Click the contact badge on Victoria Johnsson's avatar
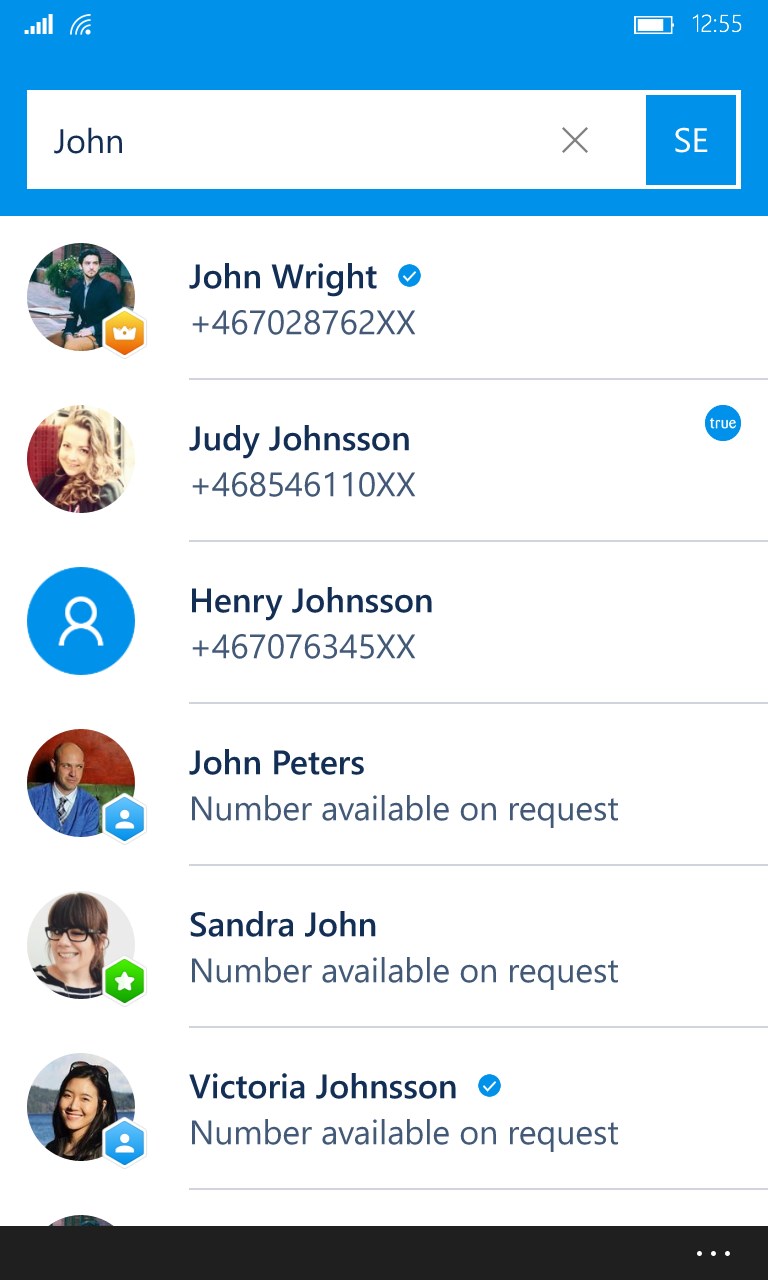This screenshot has height=1280, width=768. click(x=124, y=1143)
